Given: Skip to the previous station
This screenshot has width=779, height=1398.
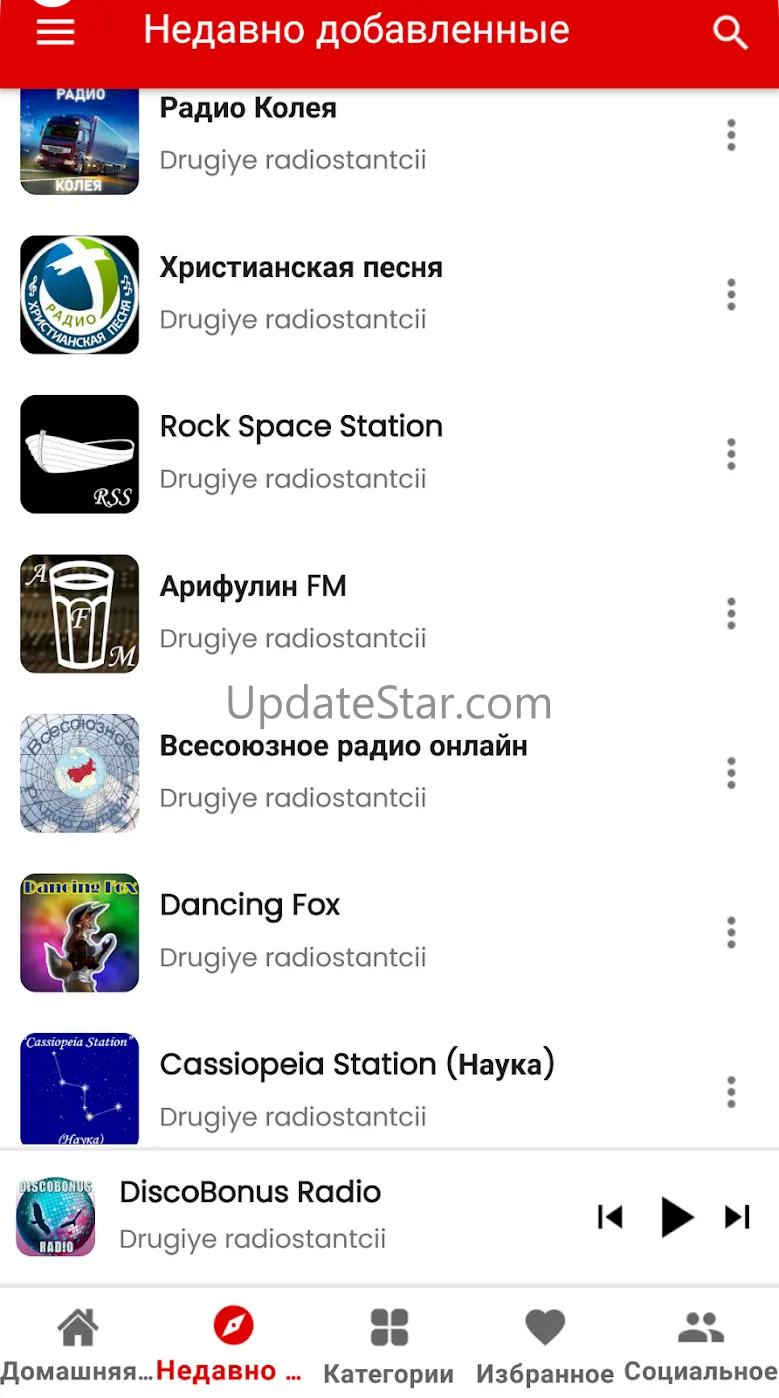Looking at the screenshot, I should (610, 1217).
